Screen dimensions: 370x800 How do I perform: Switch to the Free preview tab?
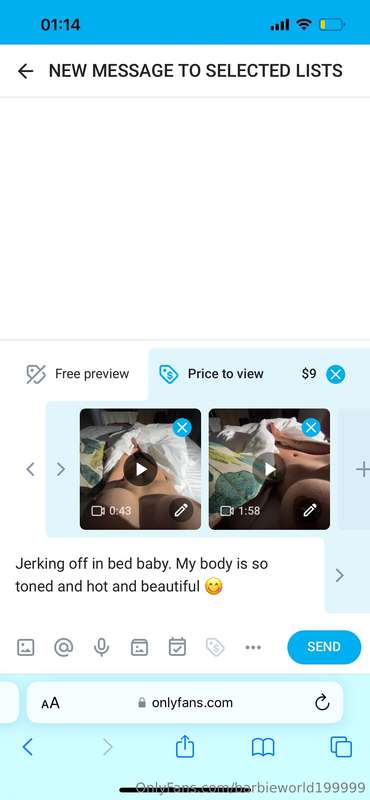(x=78, y=374)
